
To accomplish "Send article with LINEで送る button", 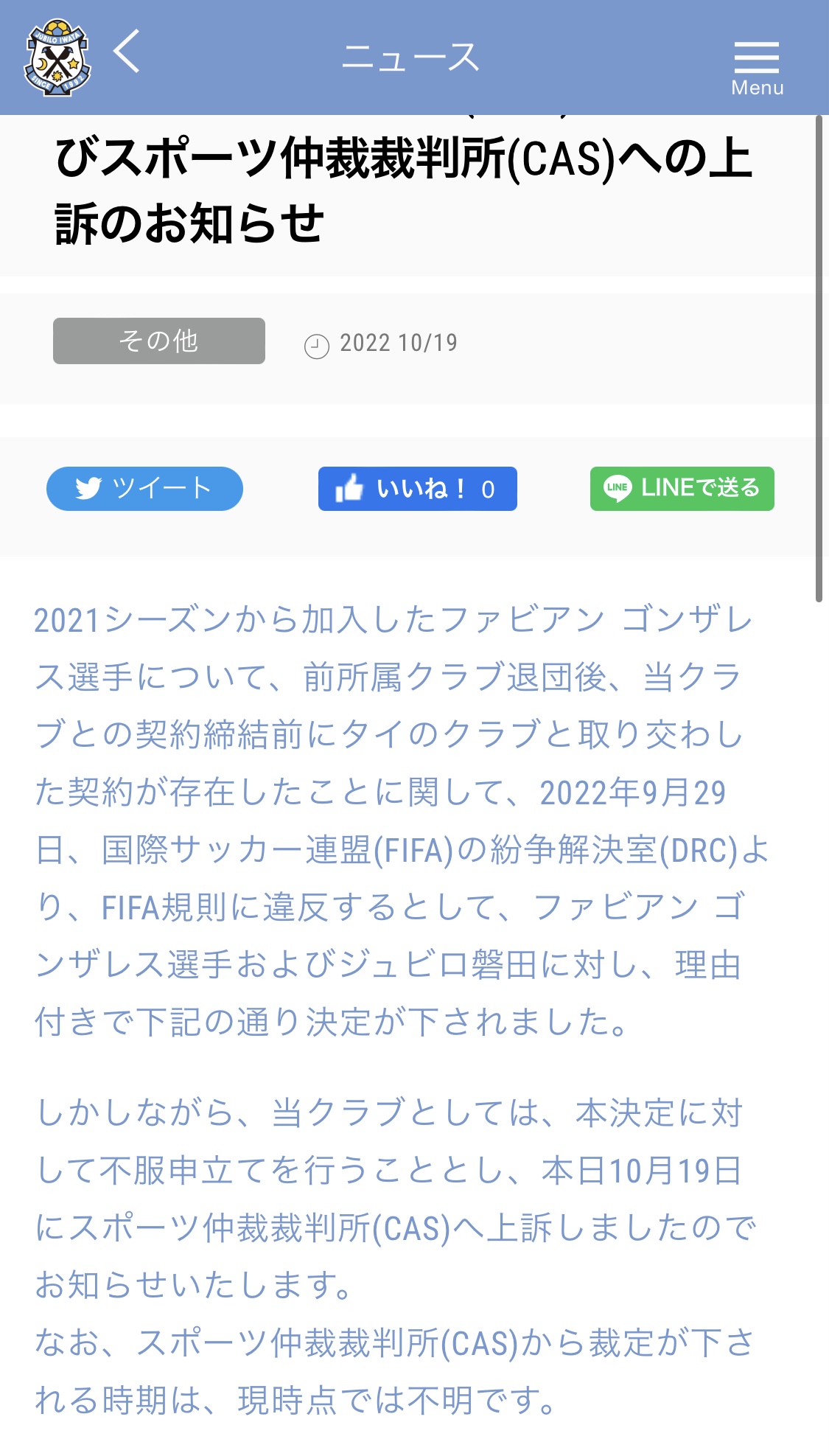I will click(682, 489).
